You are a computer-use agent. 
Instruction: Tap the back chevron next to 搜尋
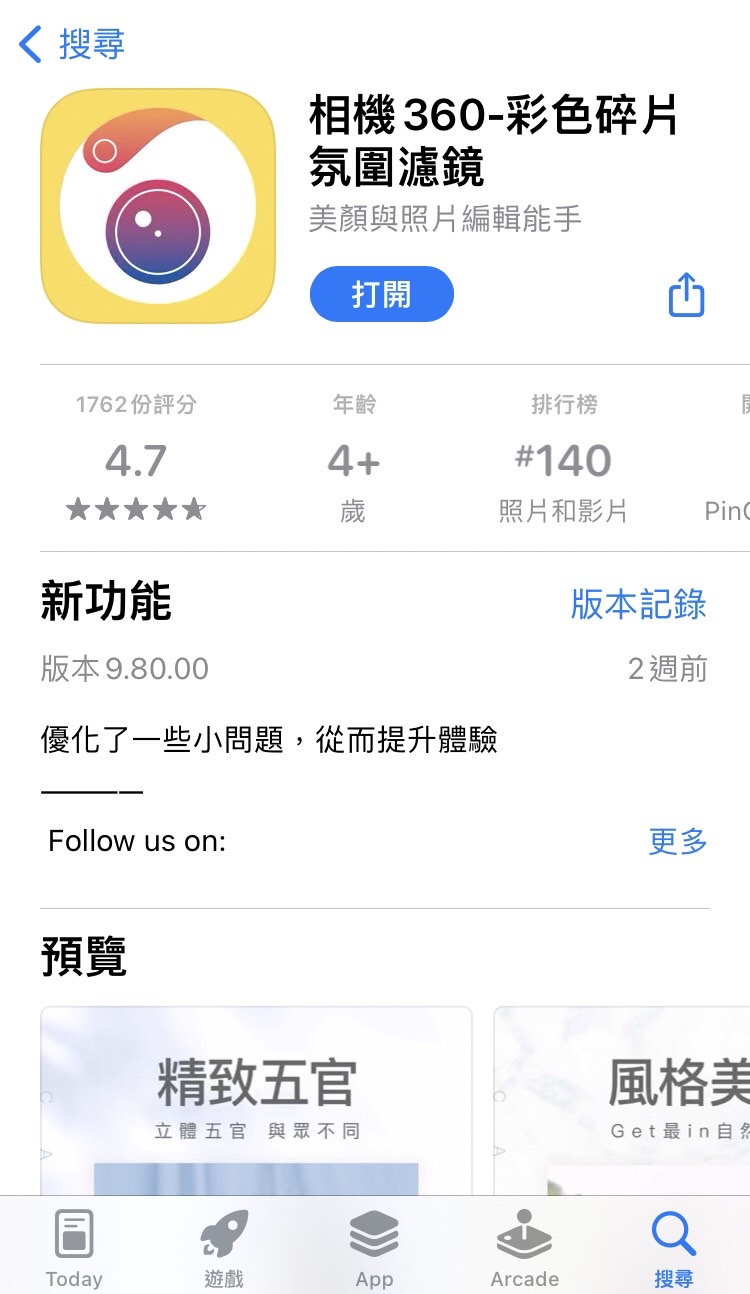pyautogui.click(x=29, y=44)
